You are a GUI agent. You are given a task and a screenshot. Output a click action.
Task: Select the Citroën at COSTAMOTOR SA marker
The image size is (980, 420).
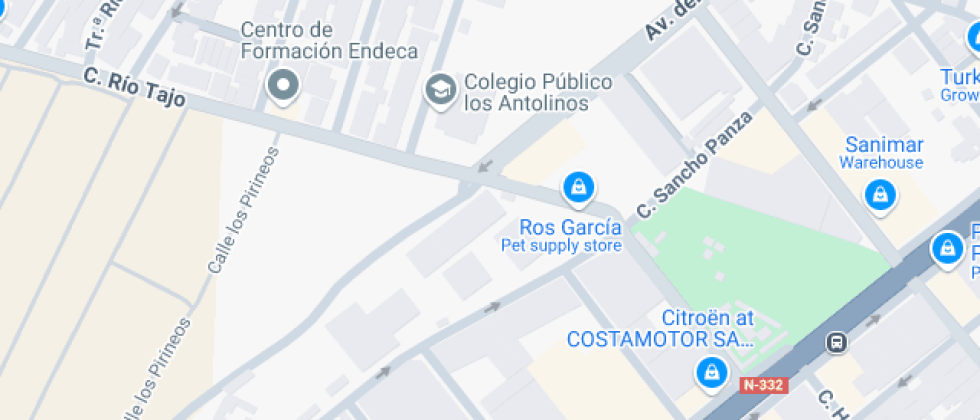711,375
